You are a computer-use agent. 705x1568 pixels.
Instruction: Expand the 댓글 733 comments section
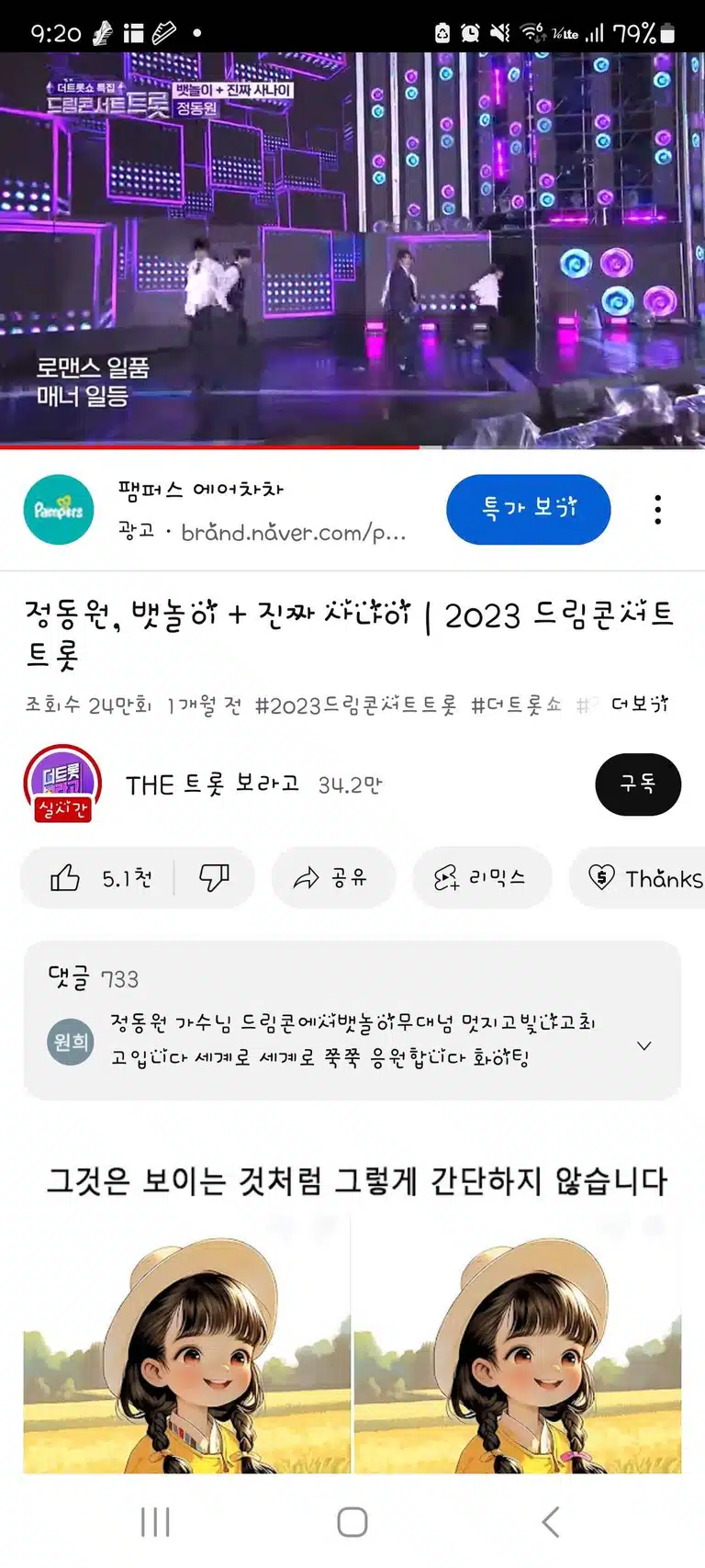[x=352, y=1021]
